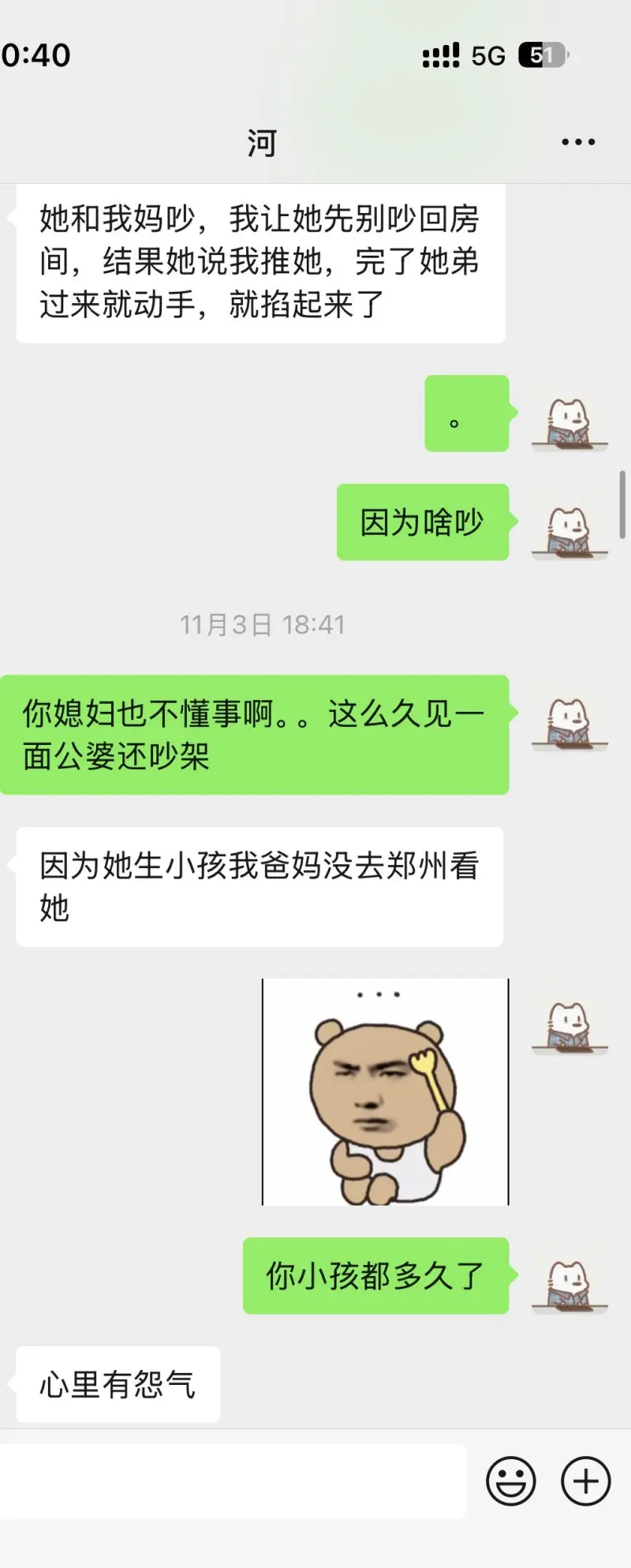The height and width of the screenshot is (1568, 631).
Task: Open the emoji sticker picker
Action: pos(510,1481)
